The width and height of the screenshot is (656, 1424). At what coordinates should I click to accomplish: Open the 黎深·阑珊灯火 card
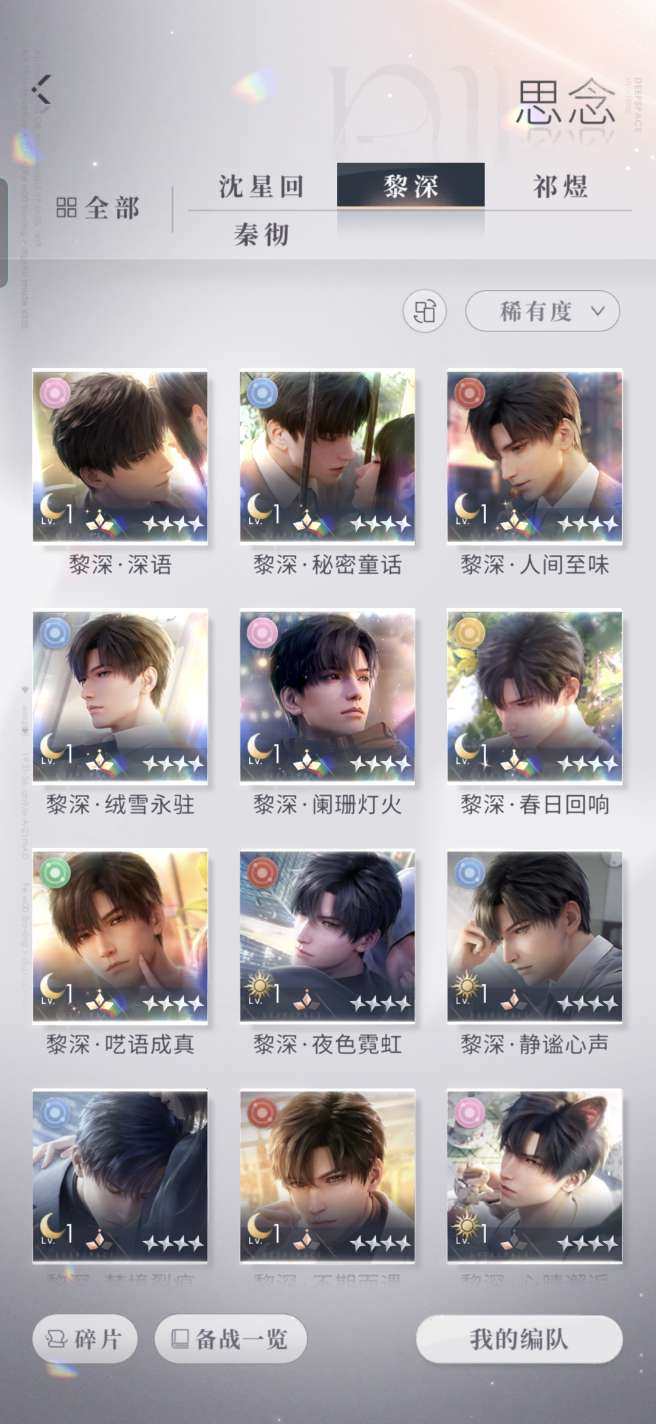point(327,695)
